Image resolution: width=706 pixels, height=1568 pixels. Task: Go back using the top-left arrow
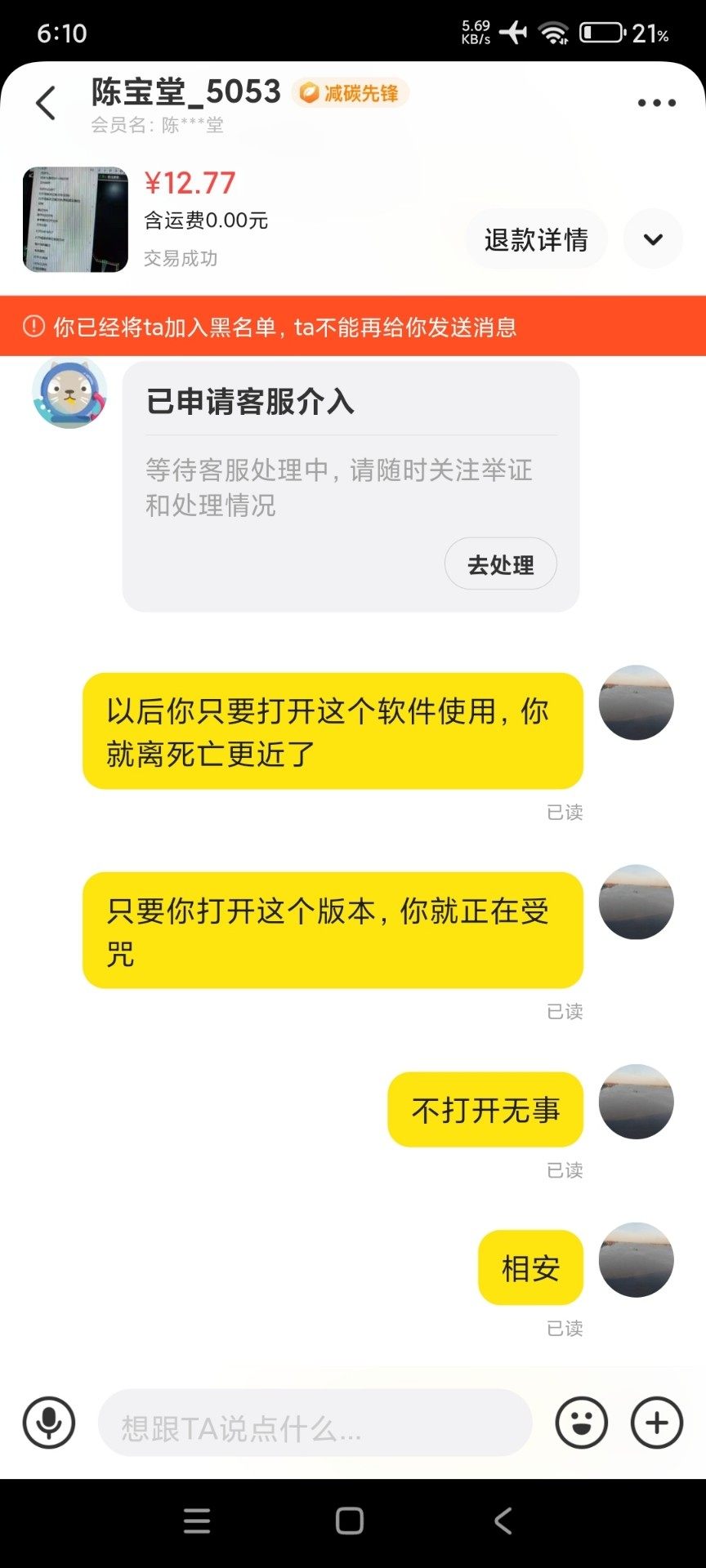[46, 104]
